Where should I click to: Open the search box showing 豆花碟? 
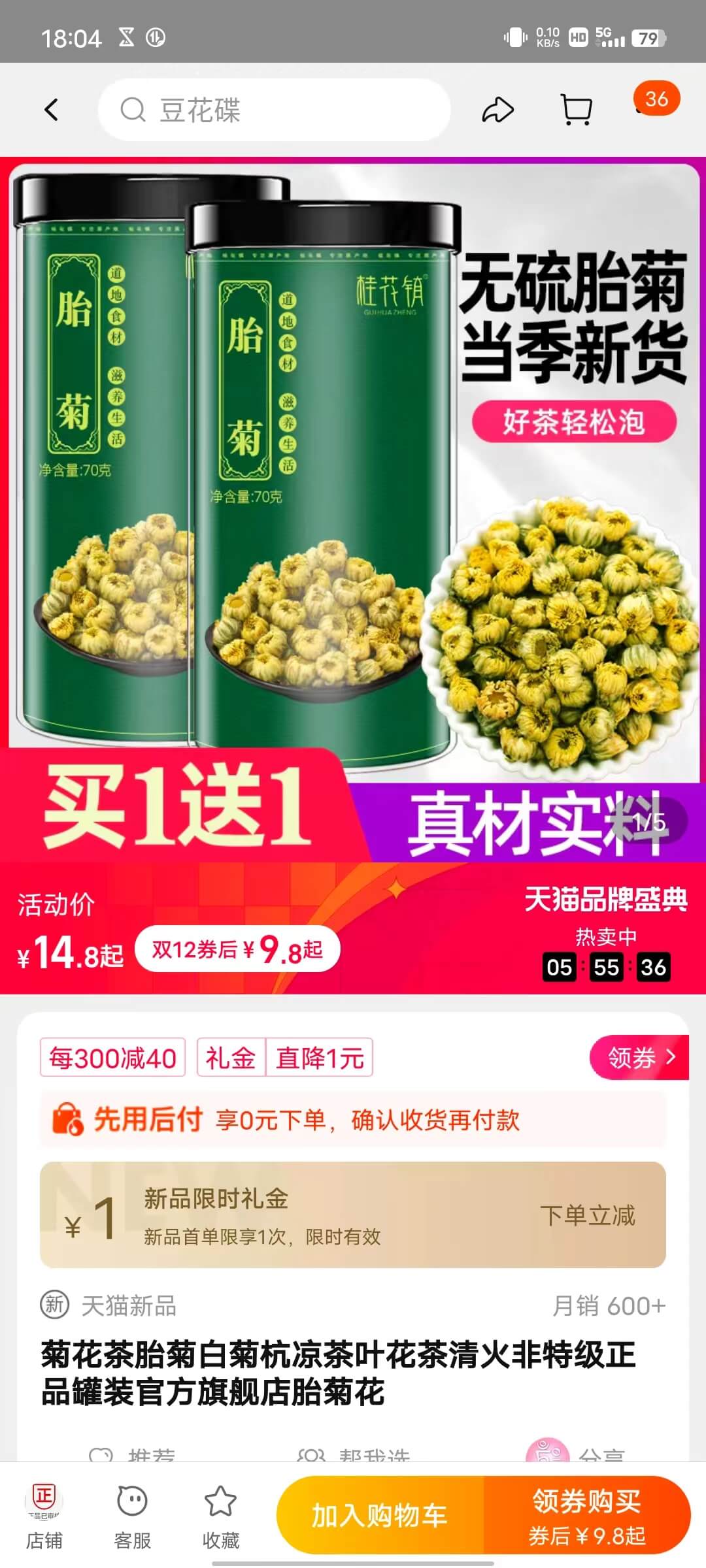click(x=275, y=110)
